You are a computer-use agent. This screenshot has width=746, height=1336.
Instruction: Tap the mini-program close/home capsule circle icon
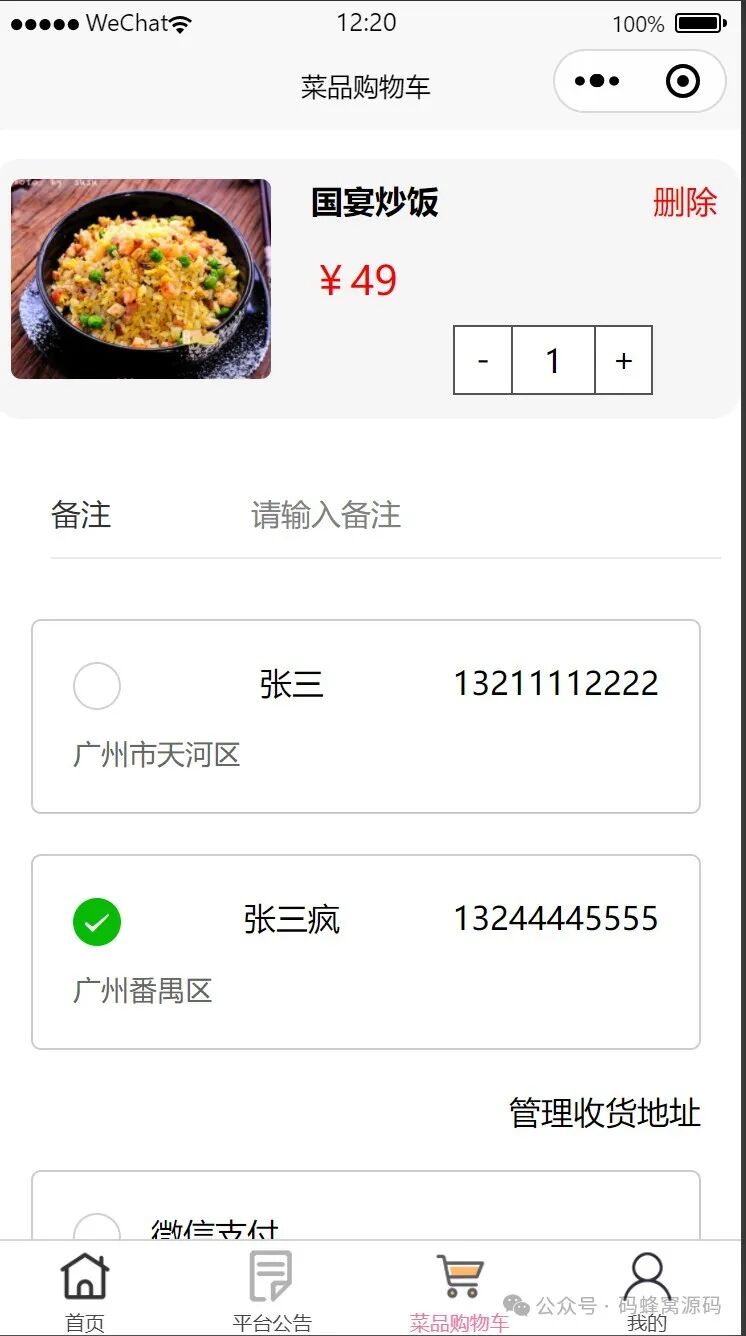(684, 81)
